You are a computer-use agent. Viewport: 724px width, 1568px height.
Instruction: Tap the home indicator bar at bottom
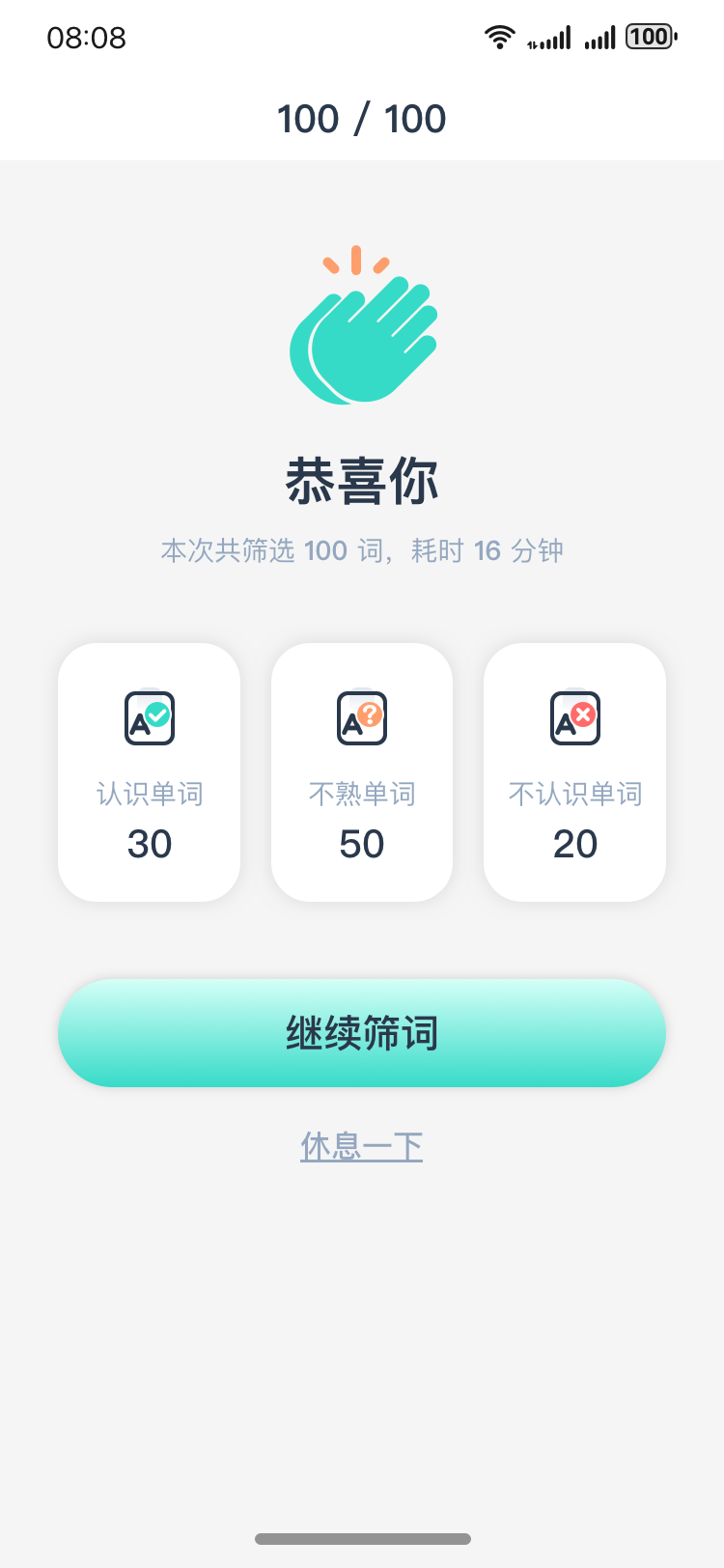361,1539
